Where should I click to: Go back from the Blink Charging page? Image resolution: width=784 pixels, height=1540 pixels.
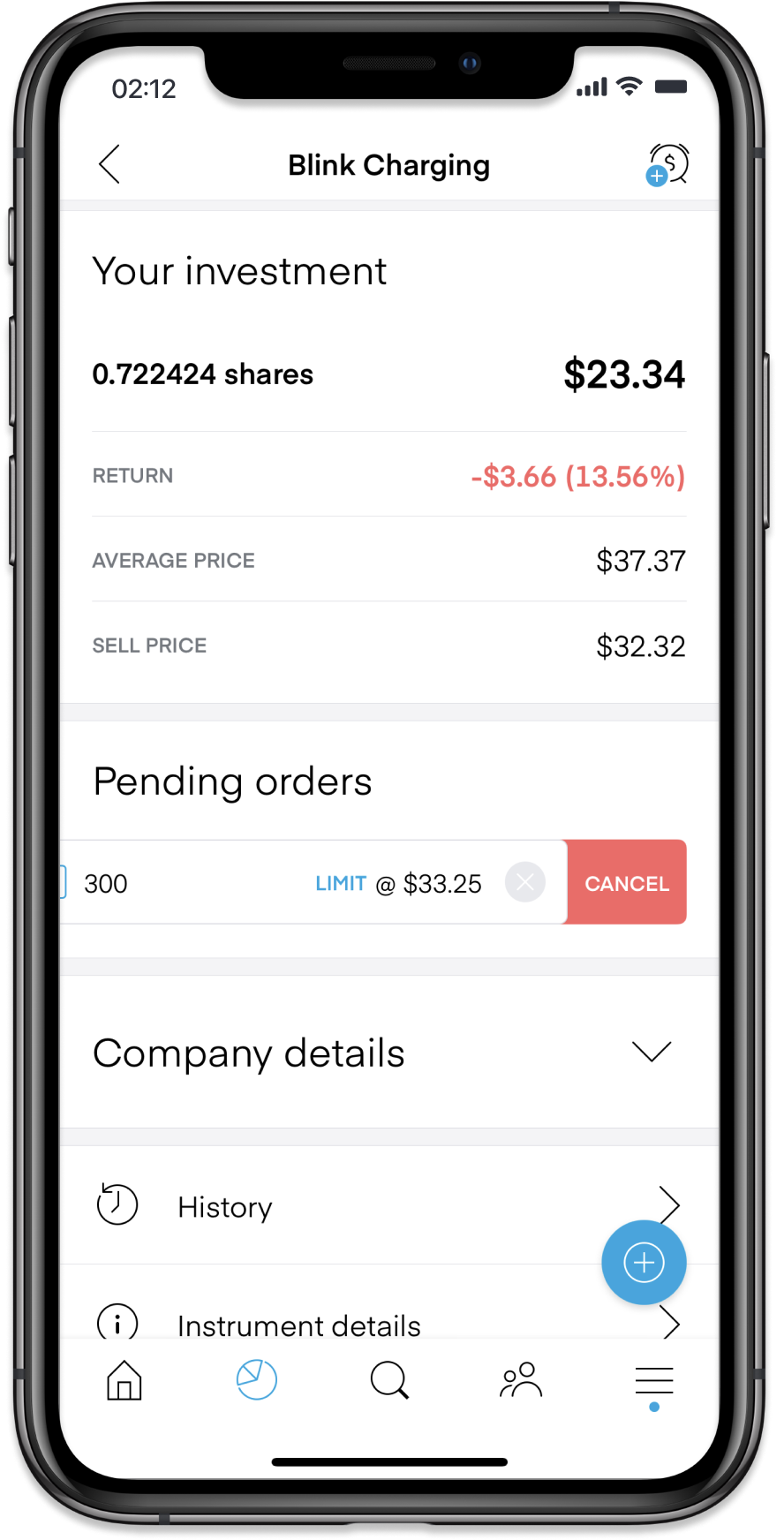pyautogui.click(x=109, y=164)
